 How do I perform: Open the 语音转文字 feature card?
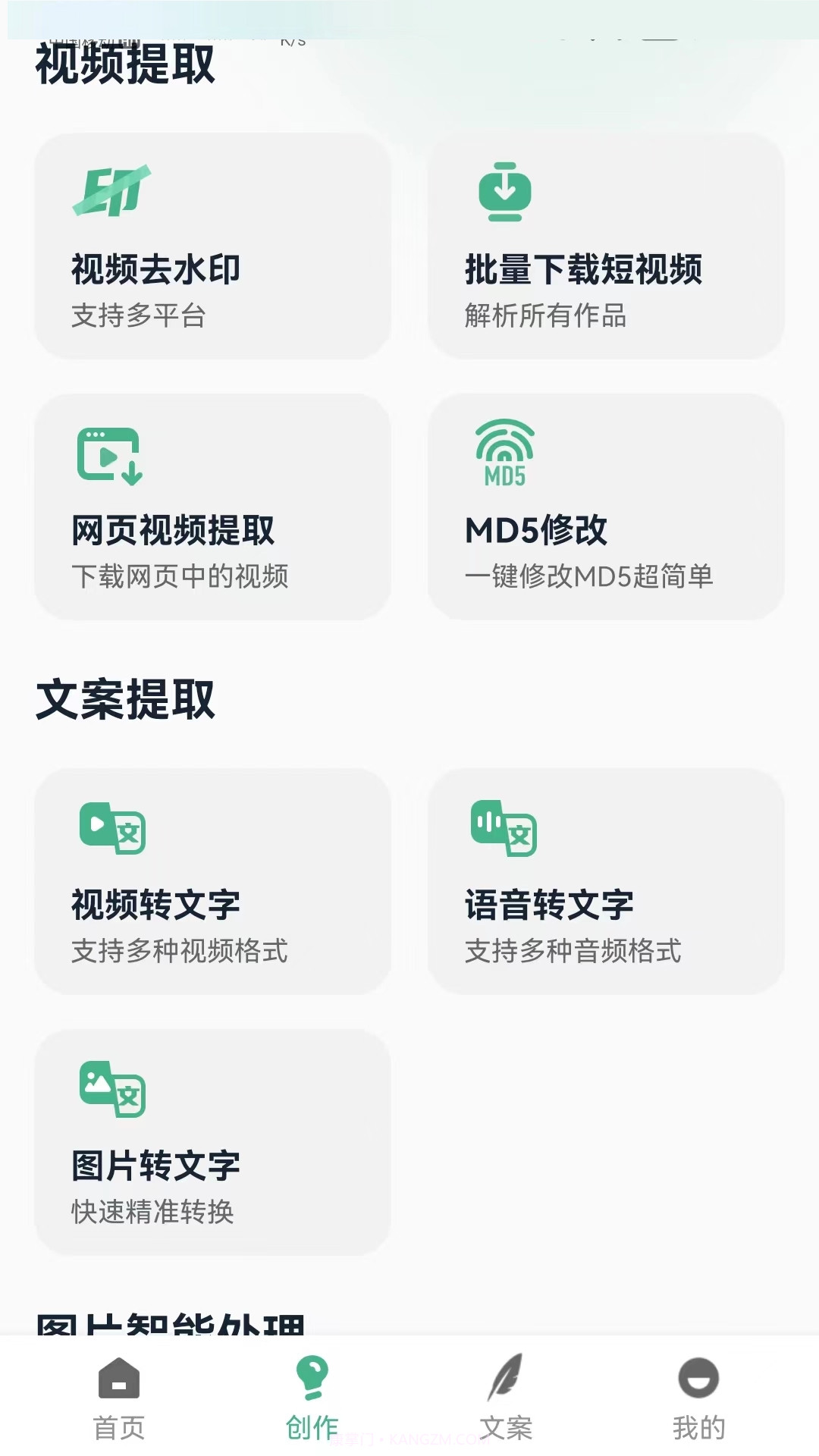pos(607,880)
